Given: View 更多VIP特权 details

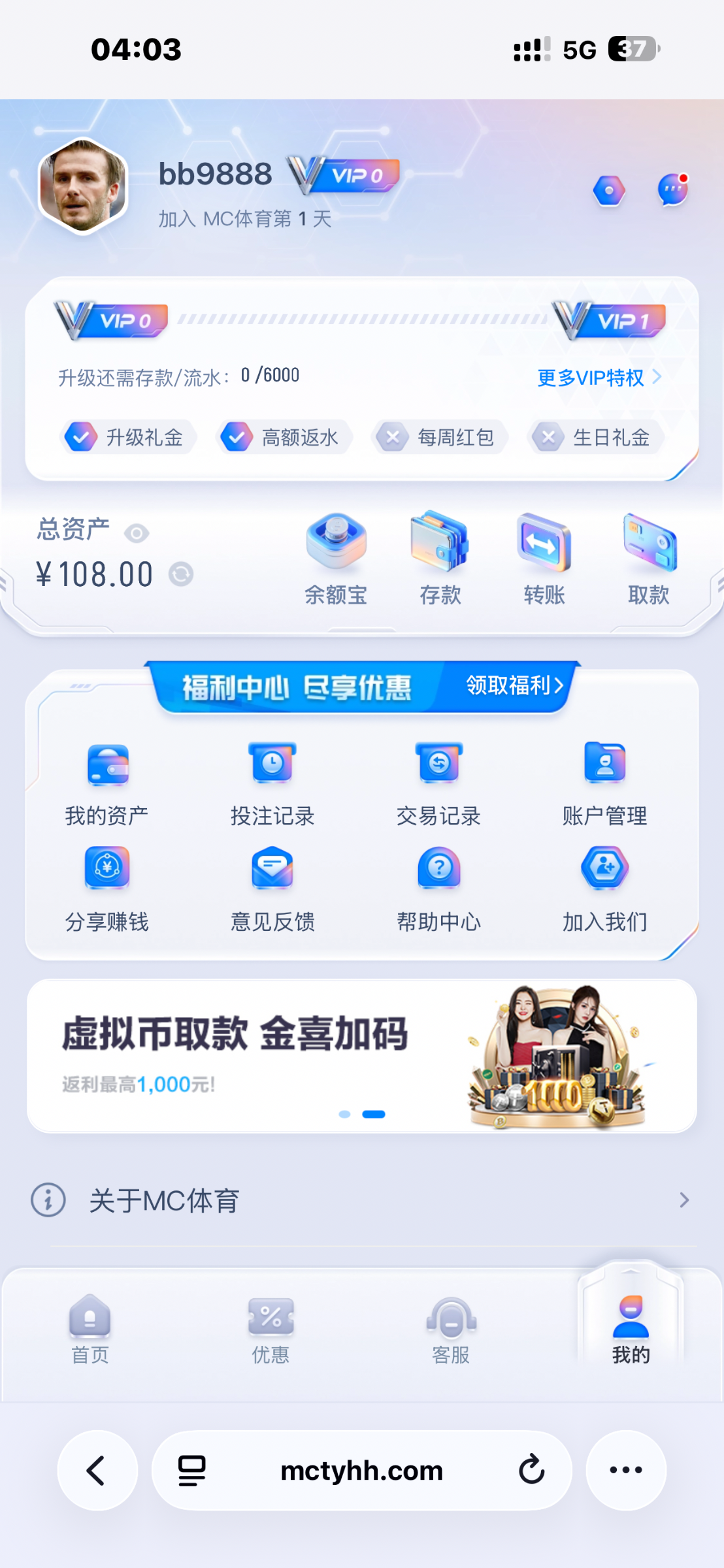Looking at the screenshot, I should (x=598, y=378).
